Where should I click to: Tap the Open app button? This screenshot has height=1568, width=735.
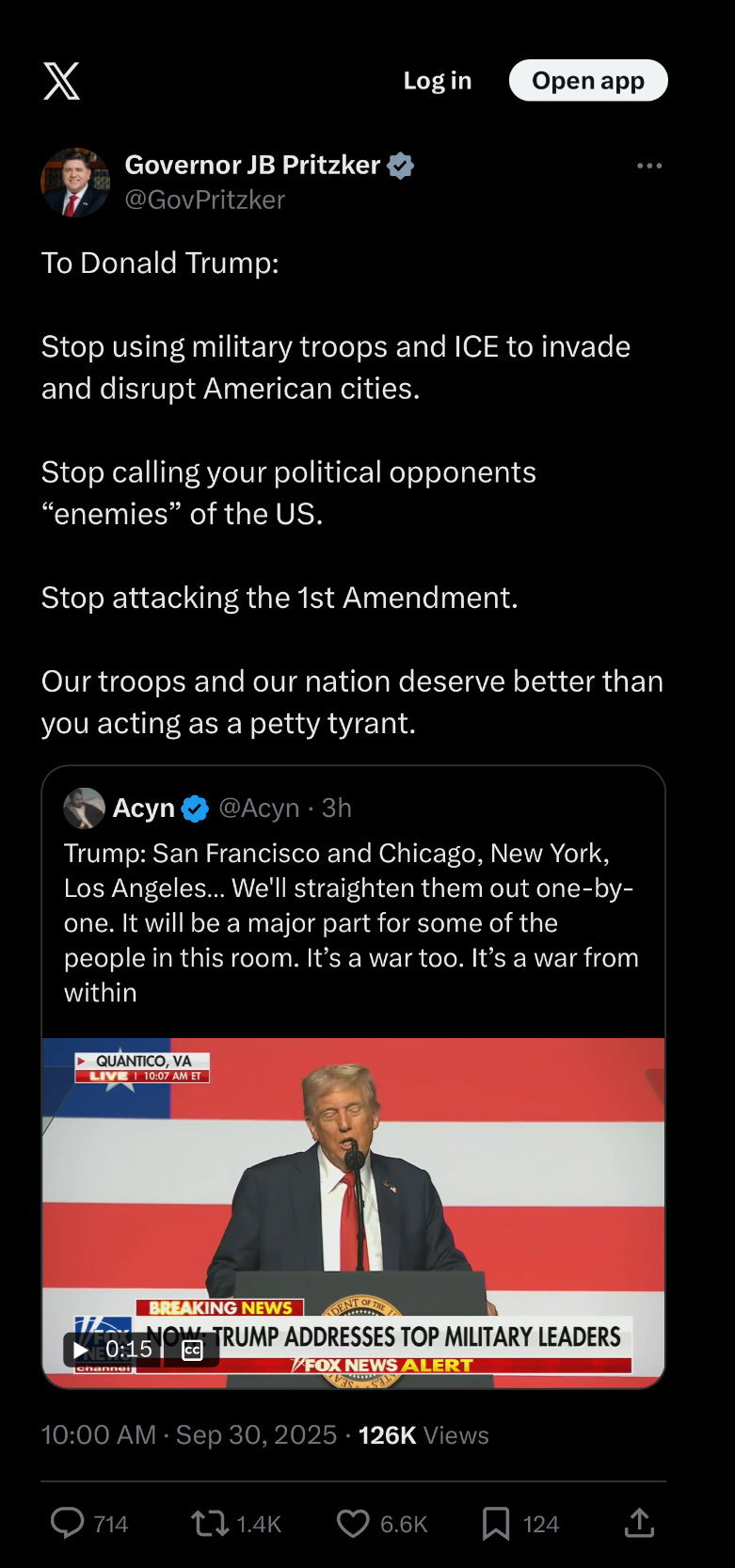588,81
